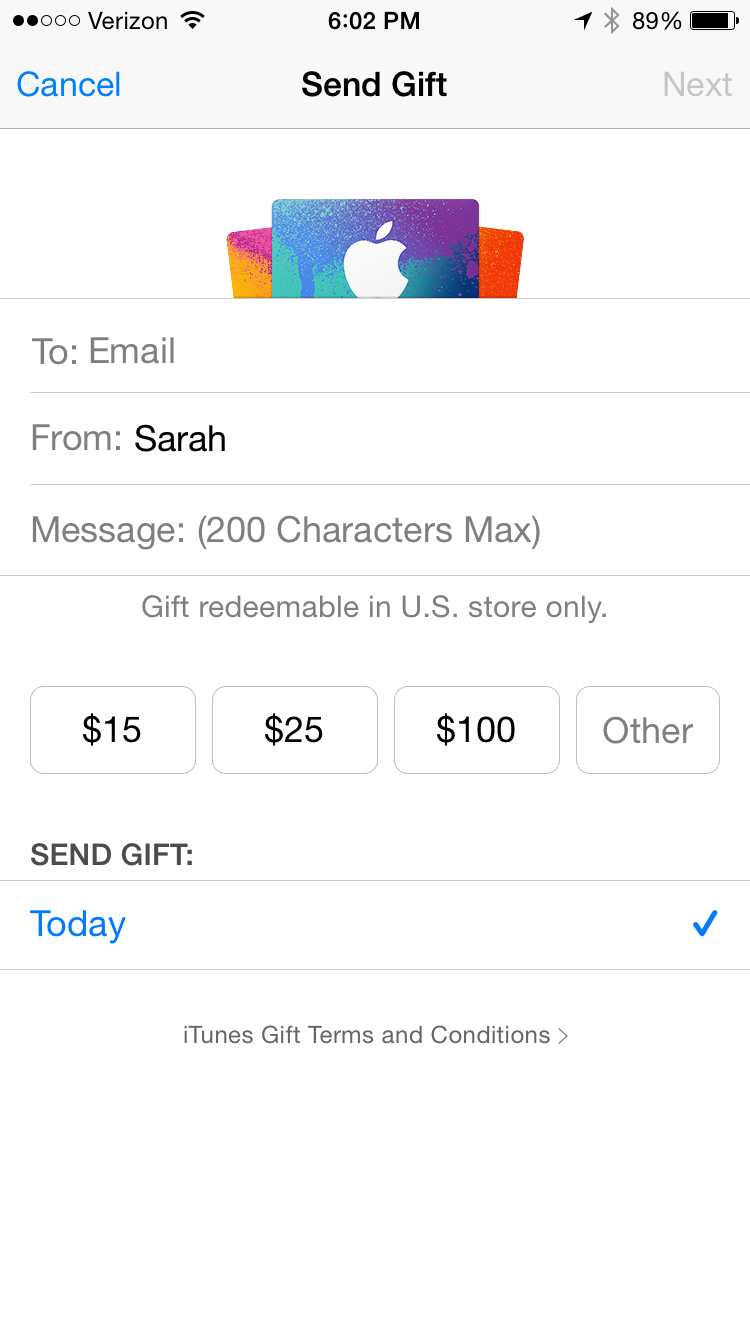Cancel sending the gift
Screen dimensions: 750x1334
[x=69, y=85]
